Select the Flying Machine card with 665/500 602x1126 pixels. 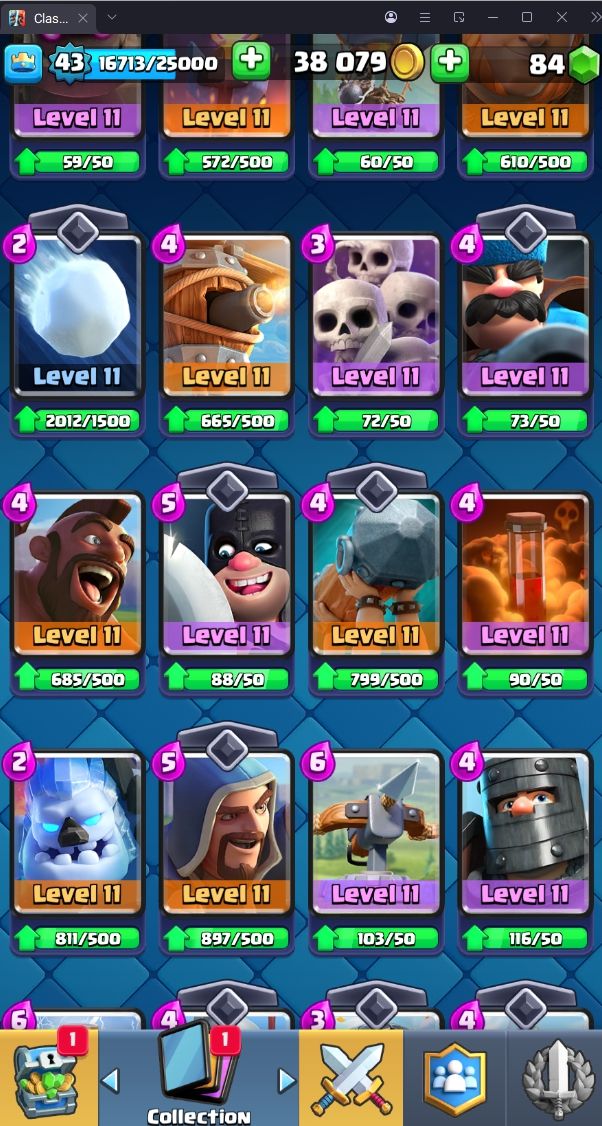tap(226, 317)
